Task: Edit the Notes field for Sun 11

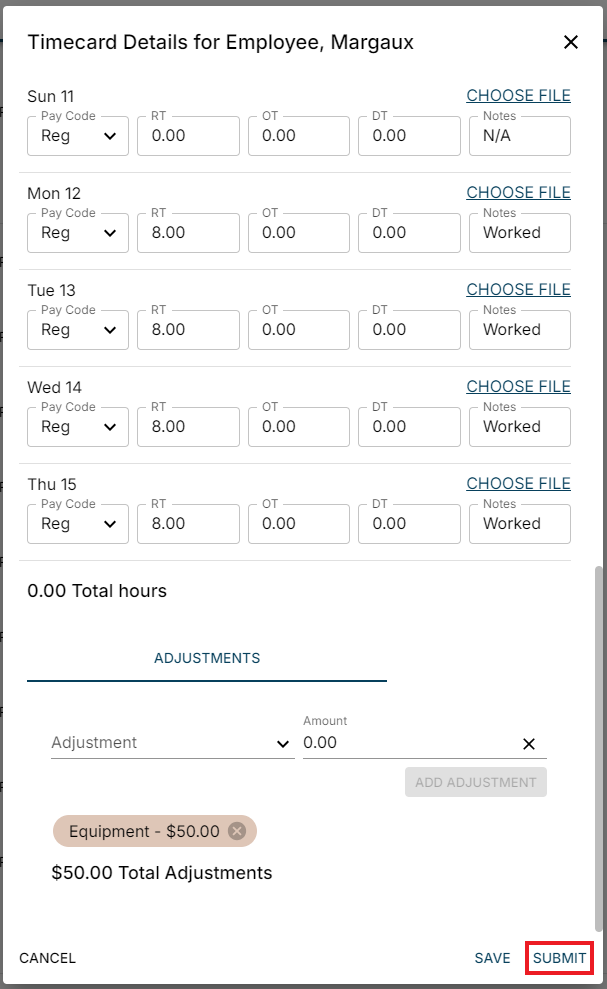Action: 519,136
